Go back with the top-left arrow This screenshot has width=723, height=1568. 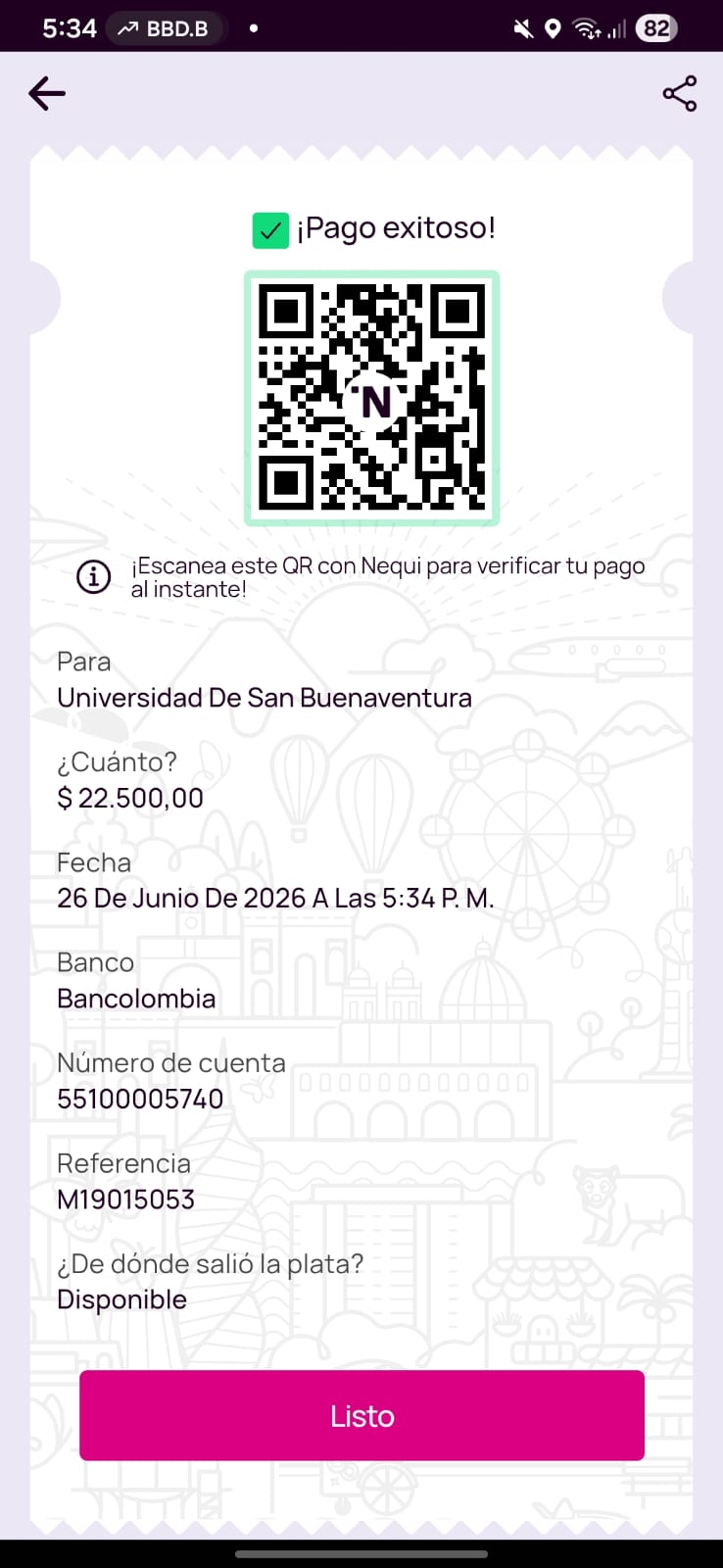click(47, 94)
